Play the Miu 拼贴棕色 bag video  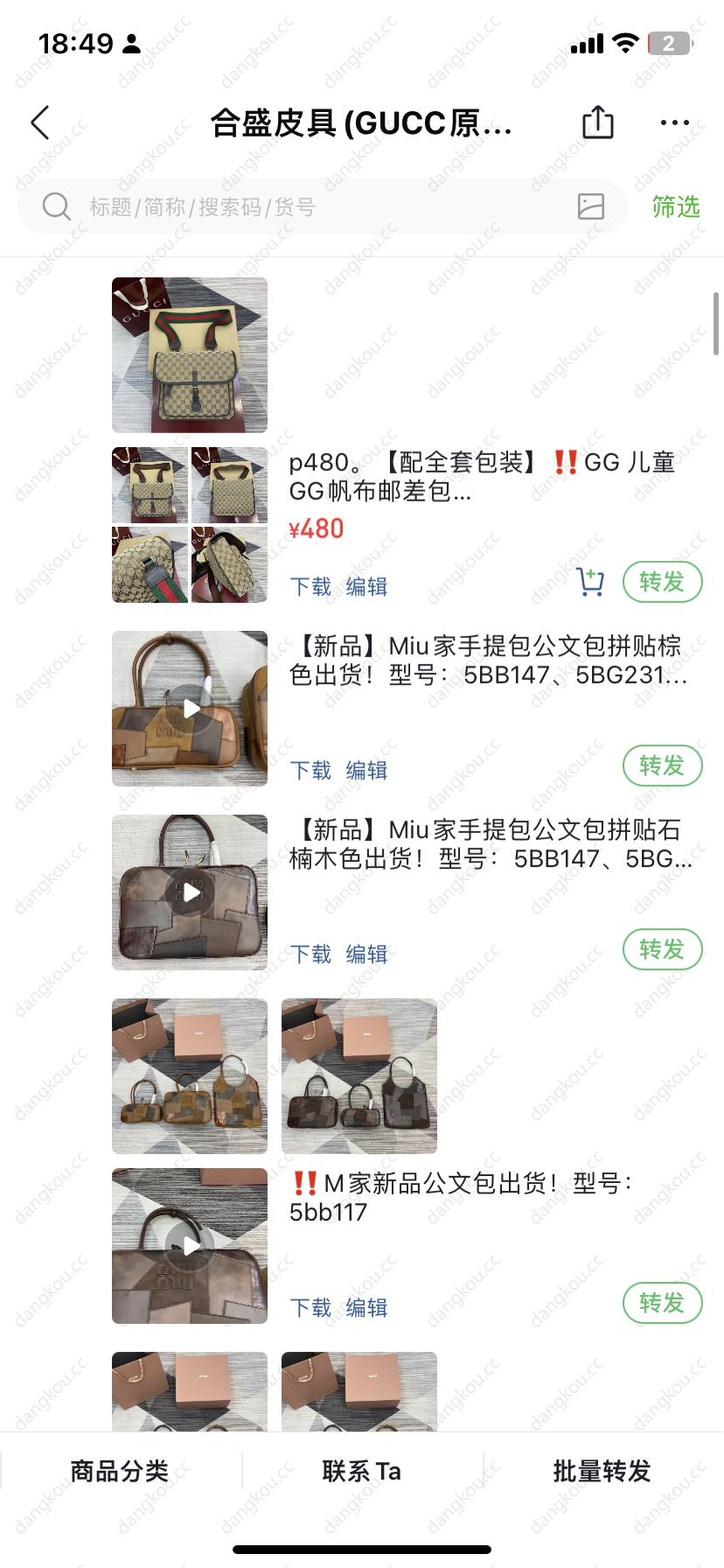point(190,709)
